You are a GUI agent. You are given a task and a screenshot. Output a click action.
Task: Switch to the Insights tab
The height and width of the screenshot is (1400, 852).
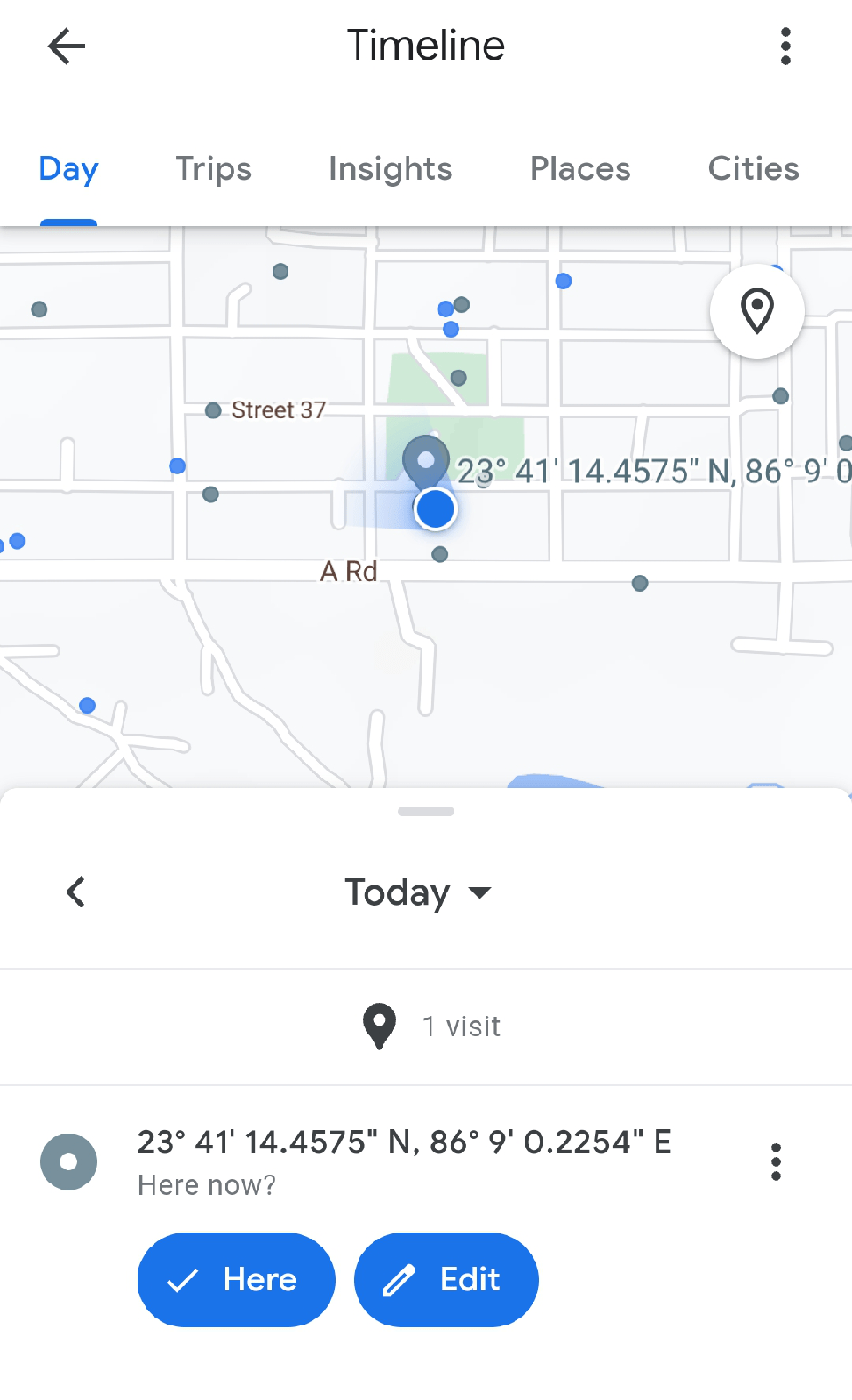pos(390,168)
